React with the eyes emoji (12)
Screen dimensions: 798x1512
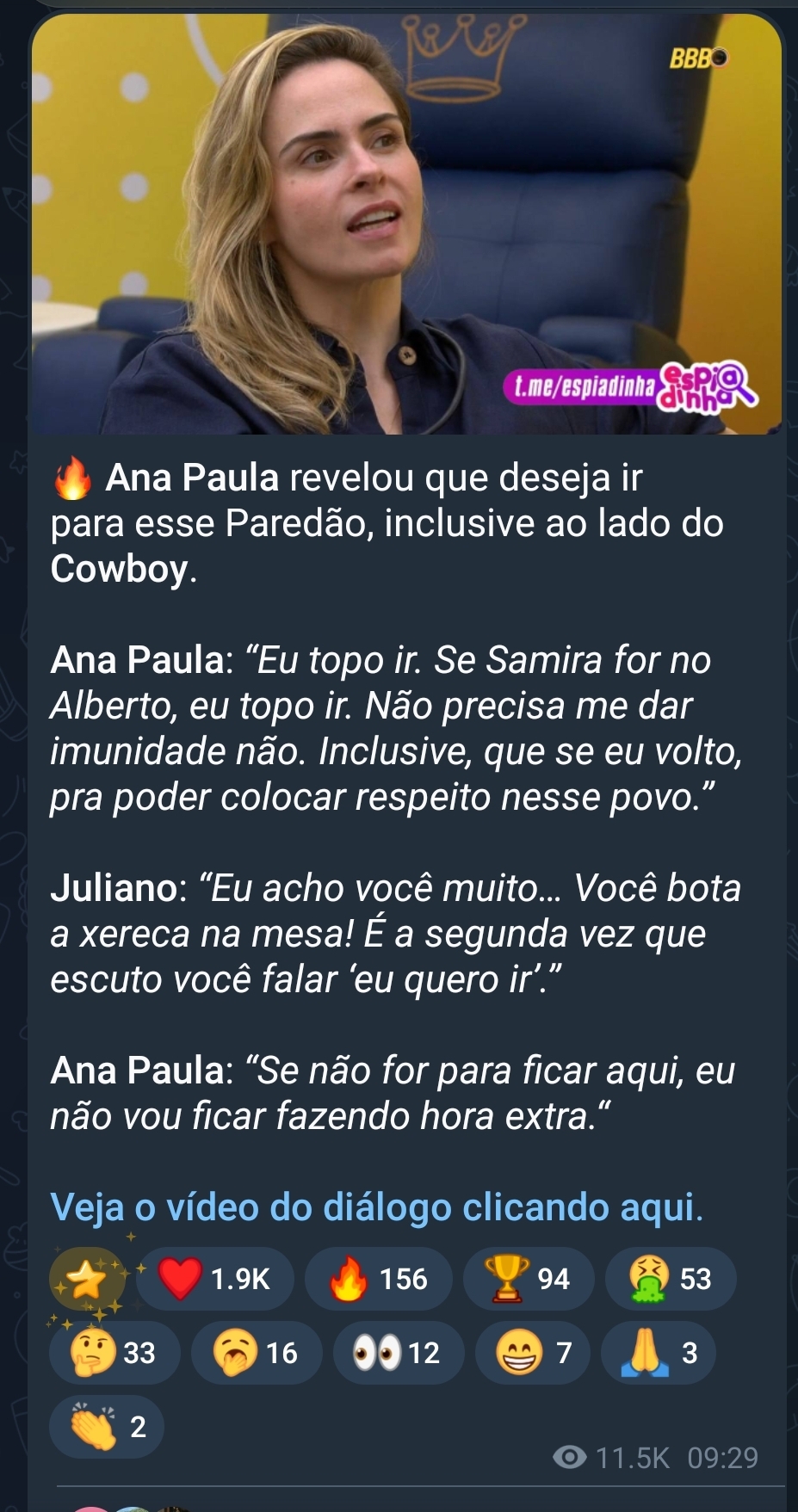pyautogui.click(x=398, y=1353)
